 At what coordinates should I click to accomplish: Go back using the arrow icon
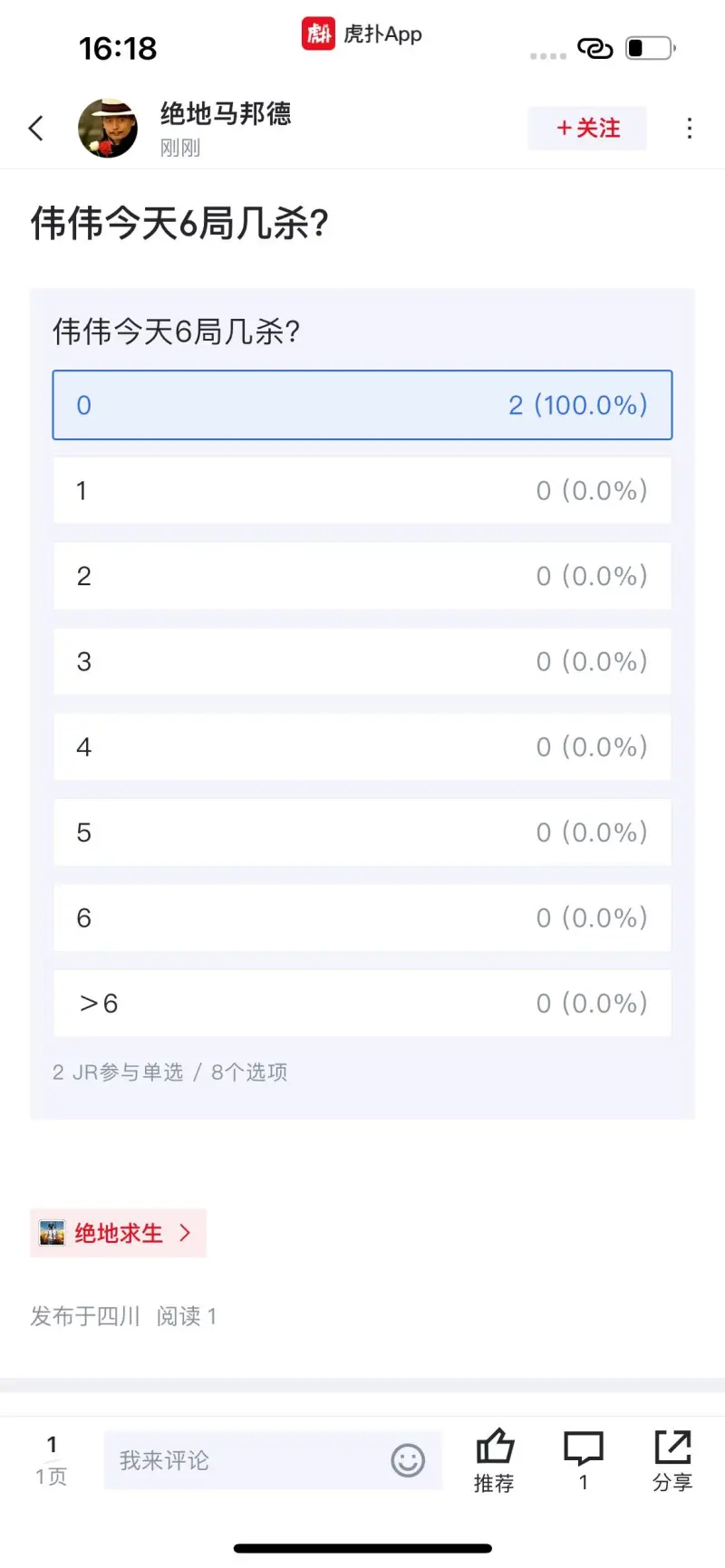click(36, 129)
